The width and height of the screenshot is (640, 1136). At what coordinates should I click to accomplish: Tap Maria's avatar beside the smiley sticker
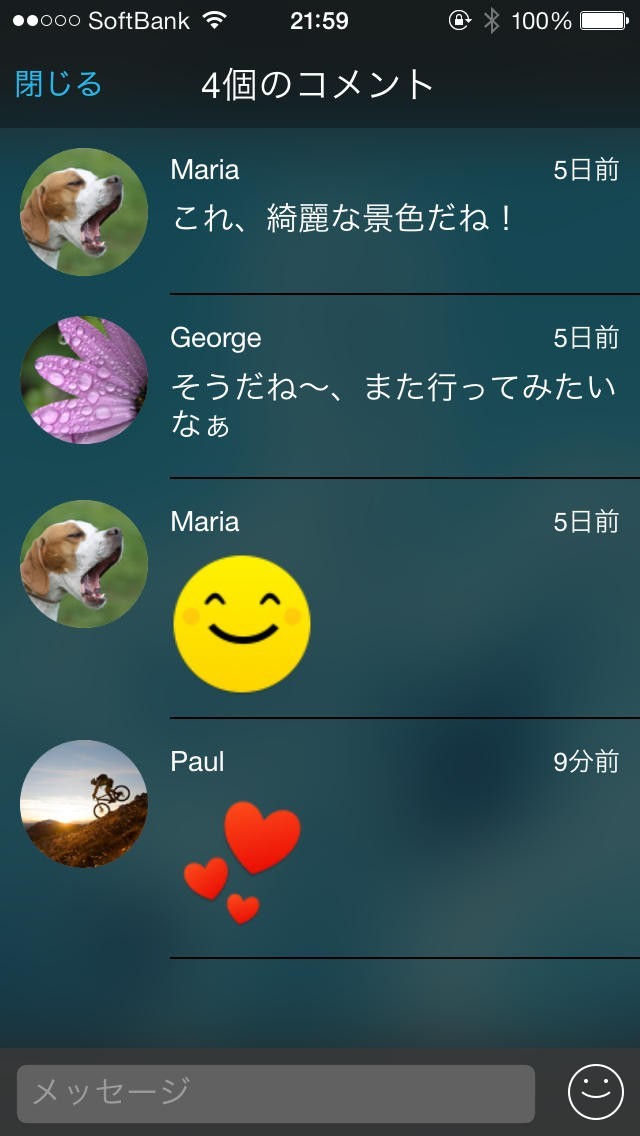pyautogui.click(x=84, y=564)
